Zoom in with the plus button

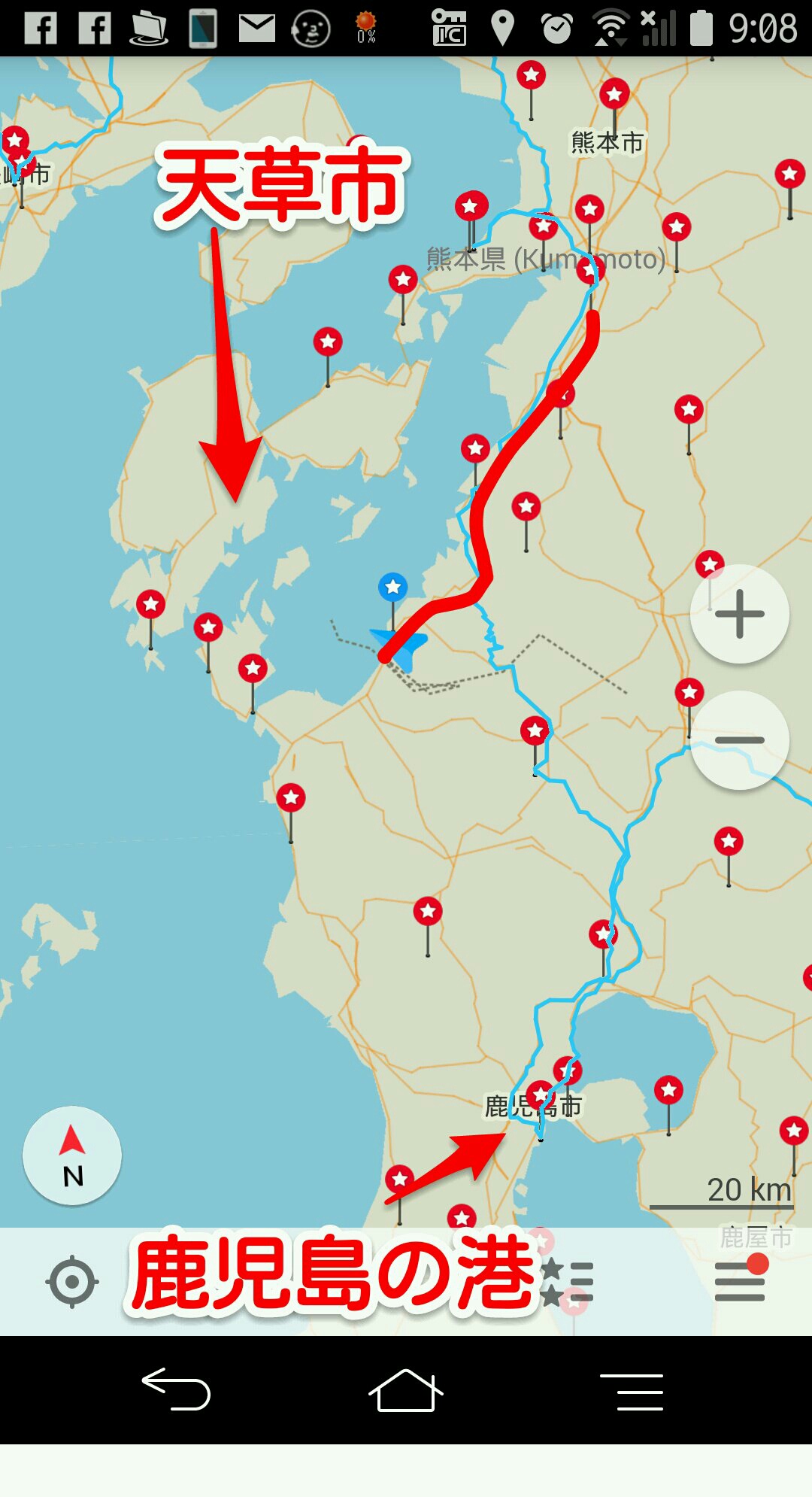pyautogui.click(x=740, y=614)
